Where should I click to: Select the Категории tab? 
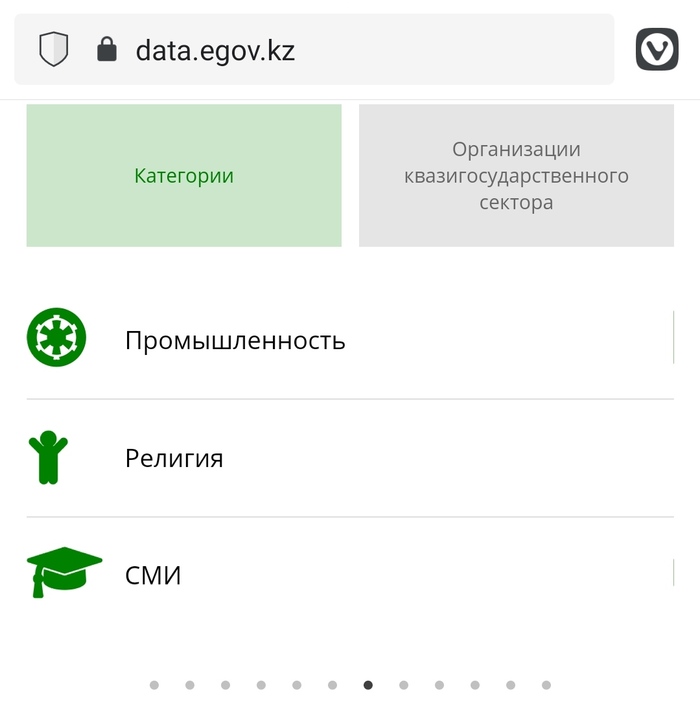pyautogui.click(x=184, y=176)
